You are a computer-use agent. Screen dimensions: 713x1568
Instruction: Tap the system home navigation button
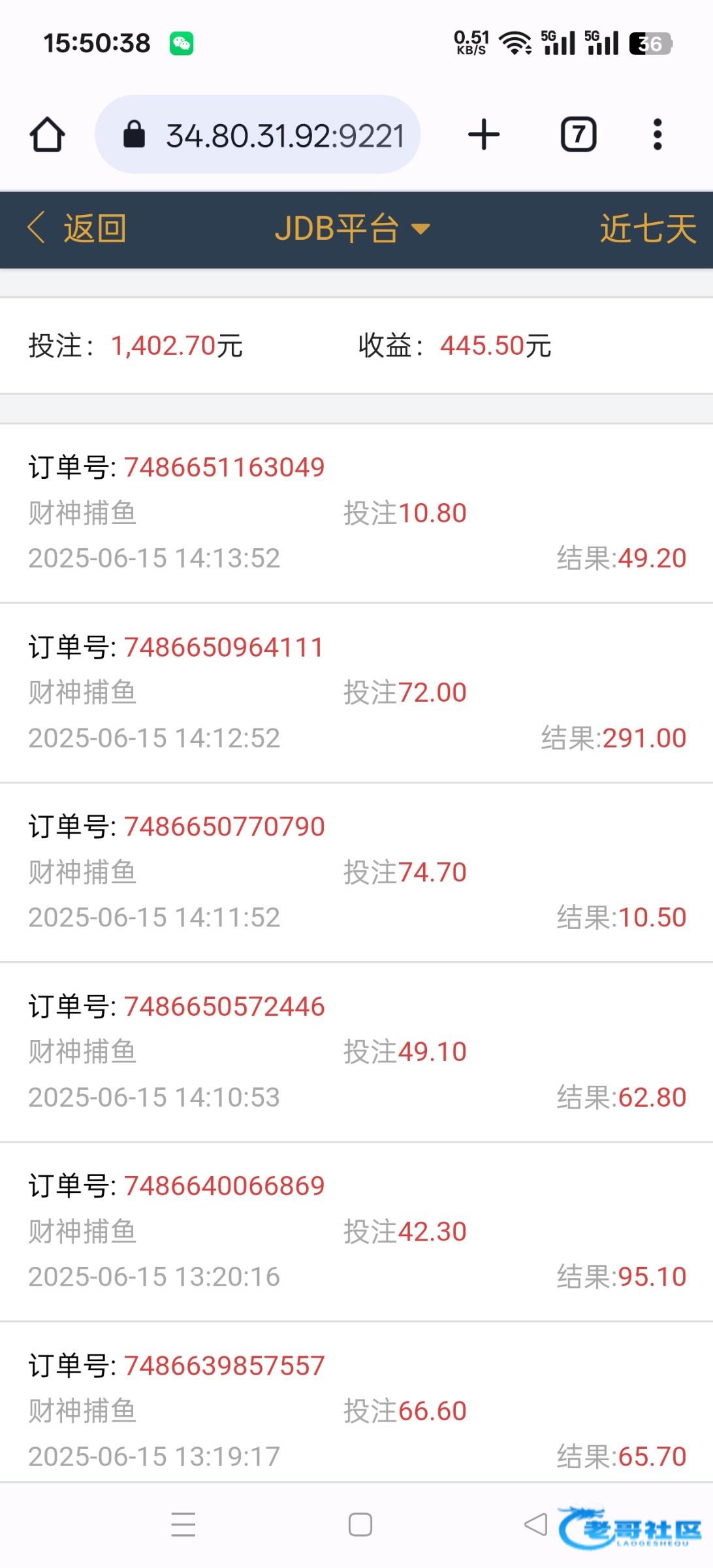point(360,1525)
